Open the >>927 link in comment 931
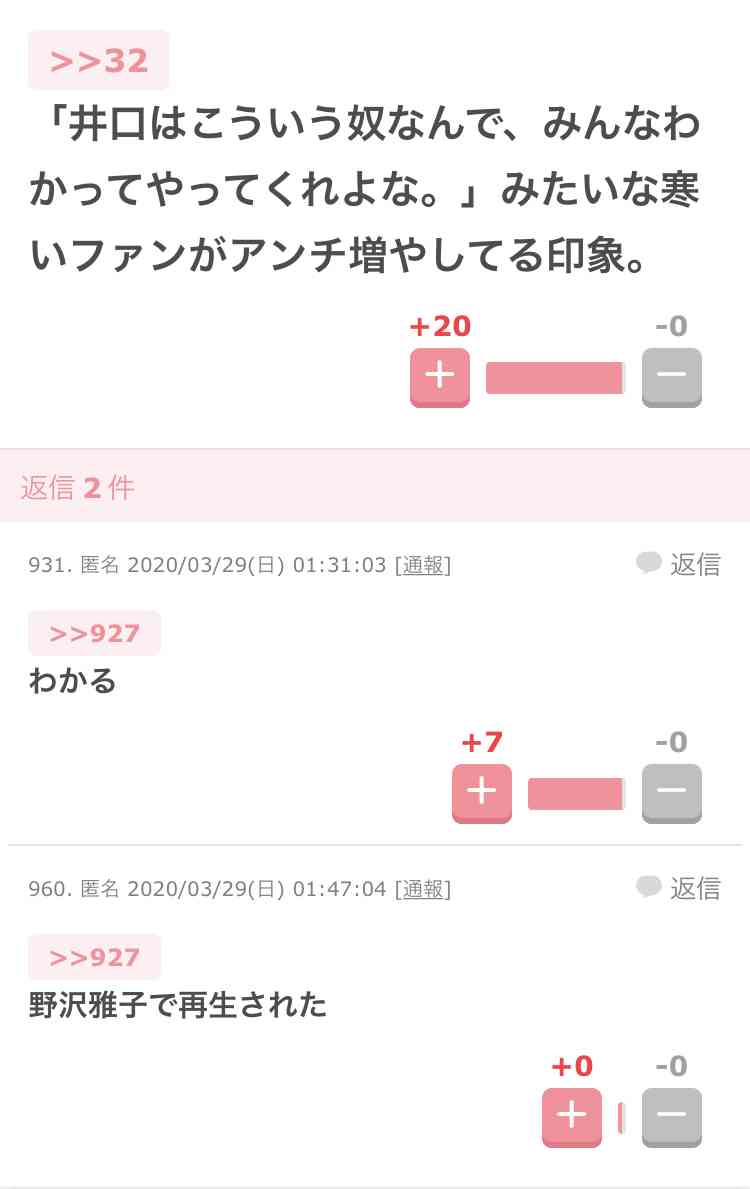Screen dimensions: 750x1189 94,633
